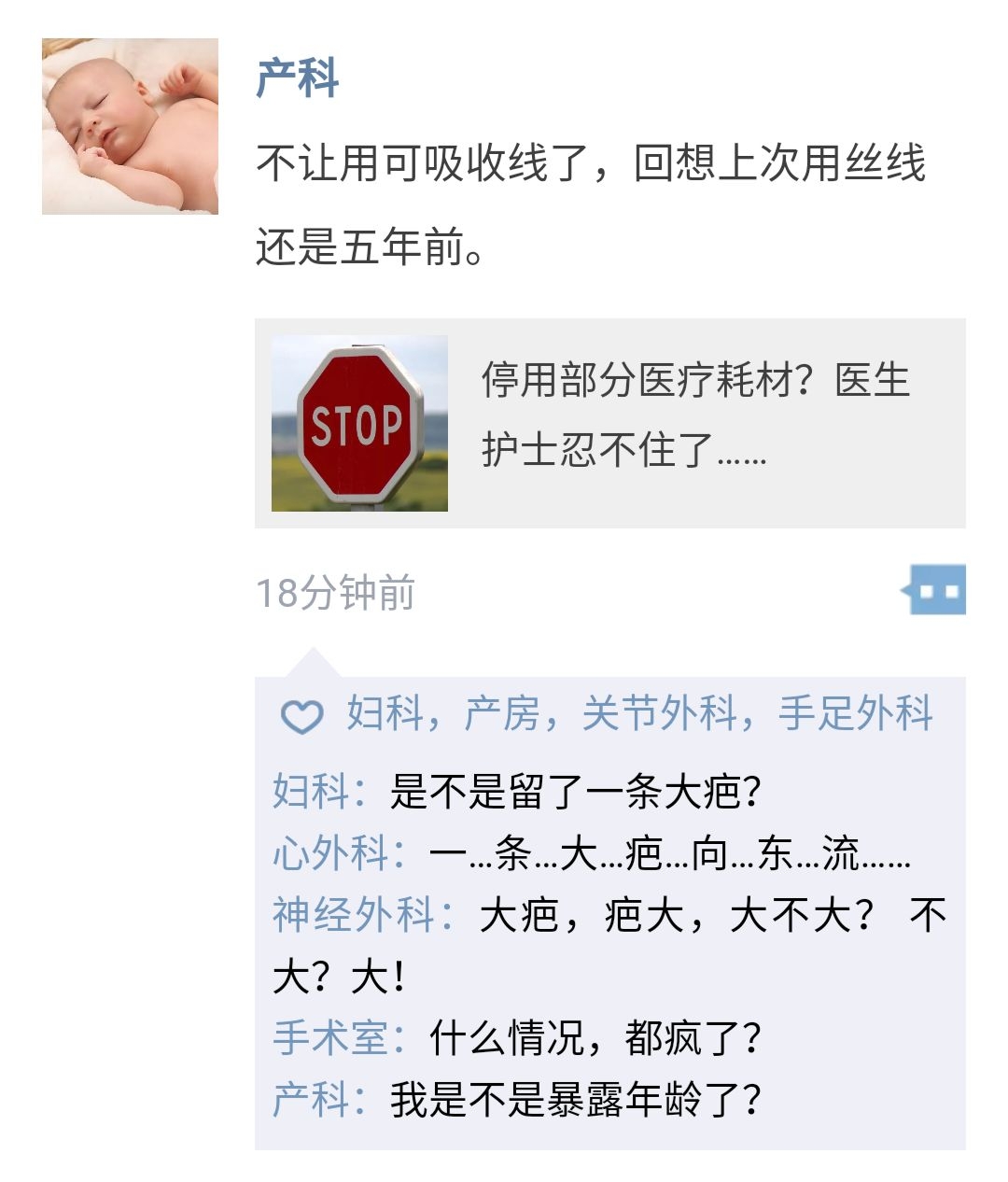Open 产科's profile avatar
This screenshot has width=1008, height=1182.
[x=130, y=126]
